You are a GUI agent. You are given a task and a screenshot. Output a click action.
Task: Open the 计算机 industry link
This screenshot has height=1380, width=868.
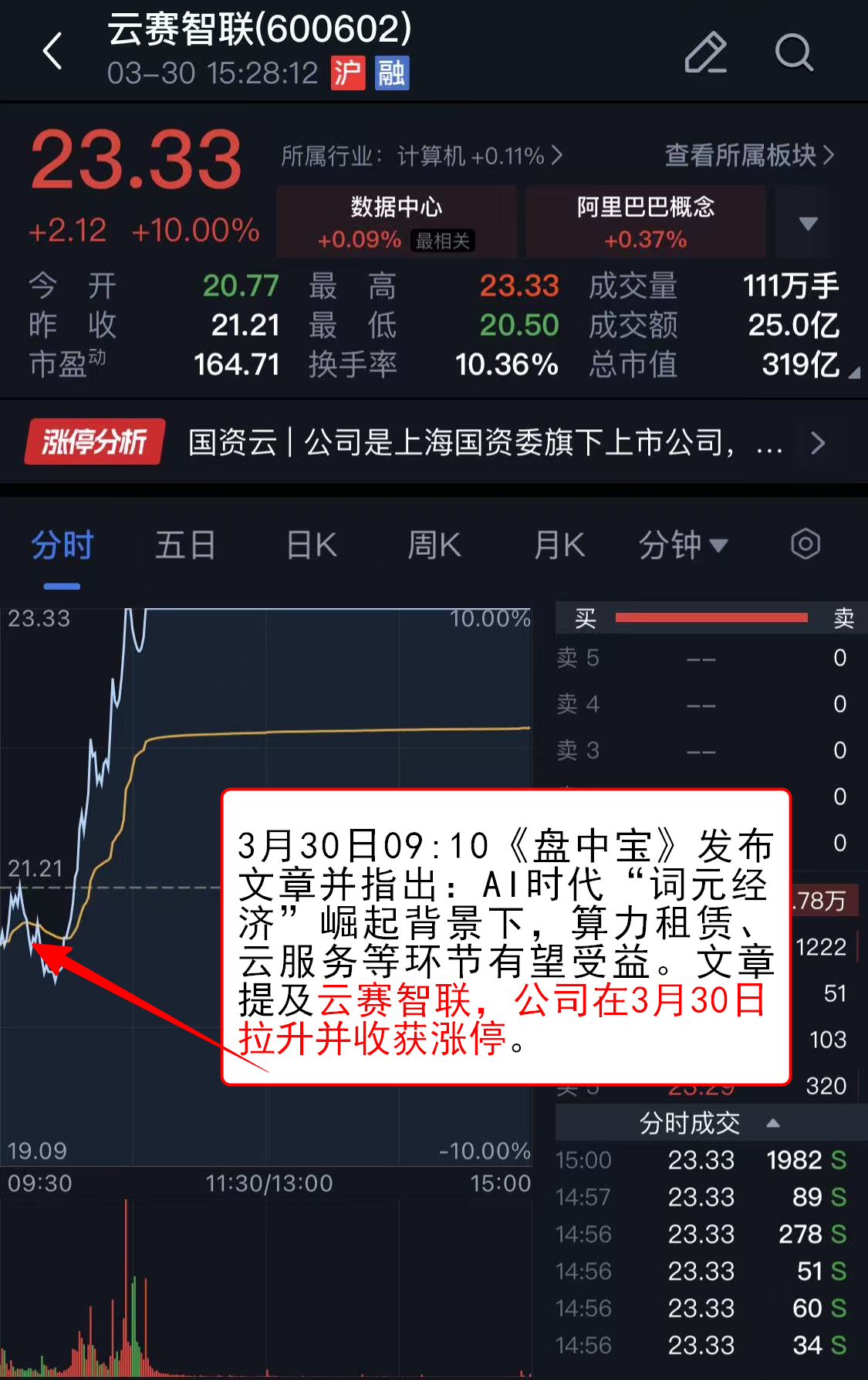478,156
